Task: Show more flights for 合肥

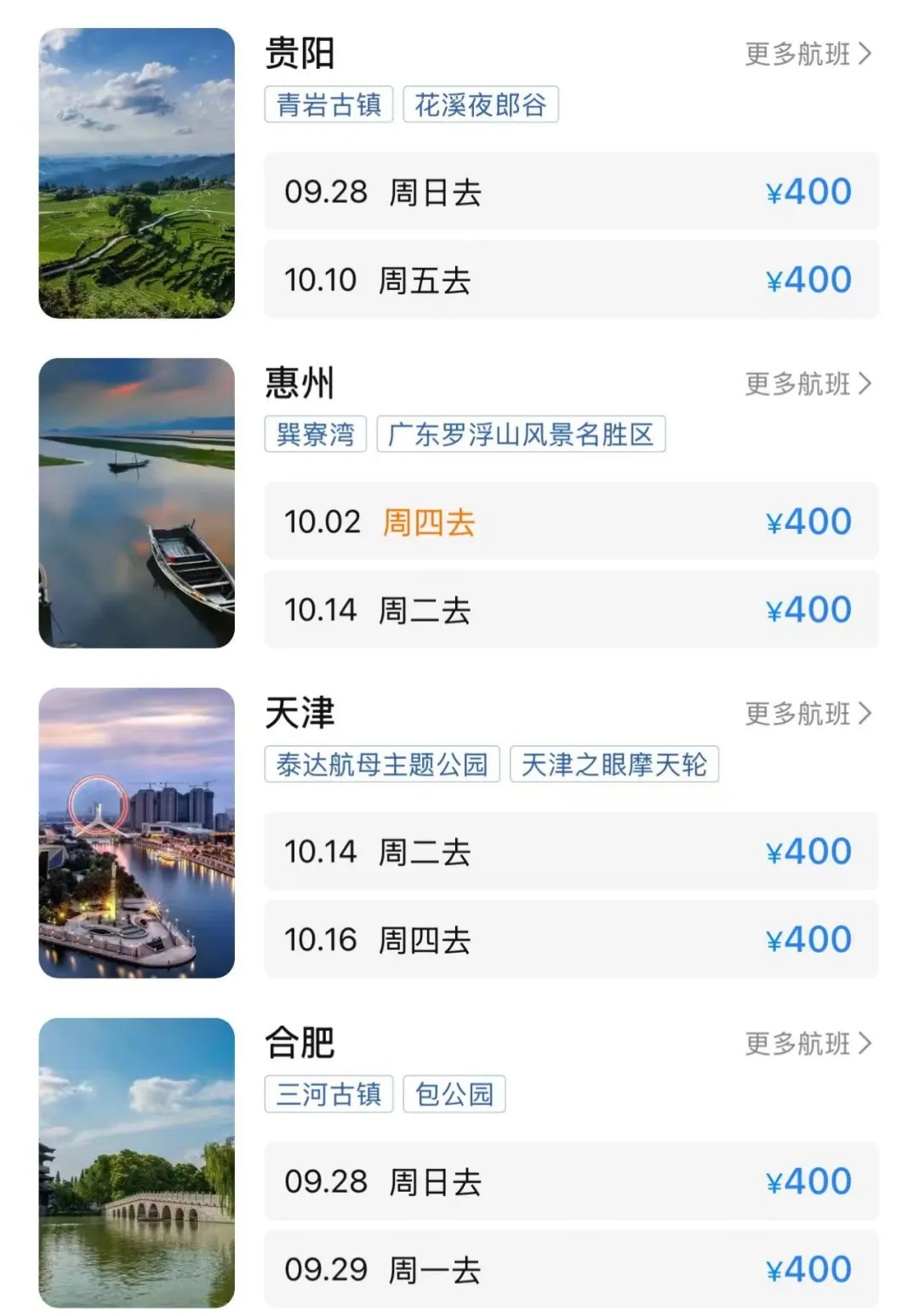Action: (x=808, y=1044)
